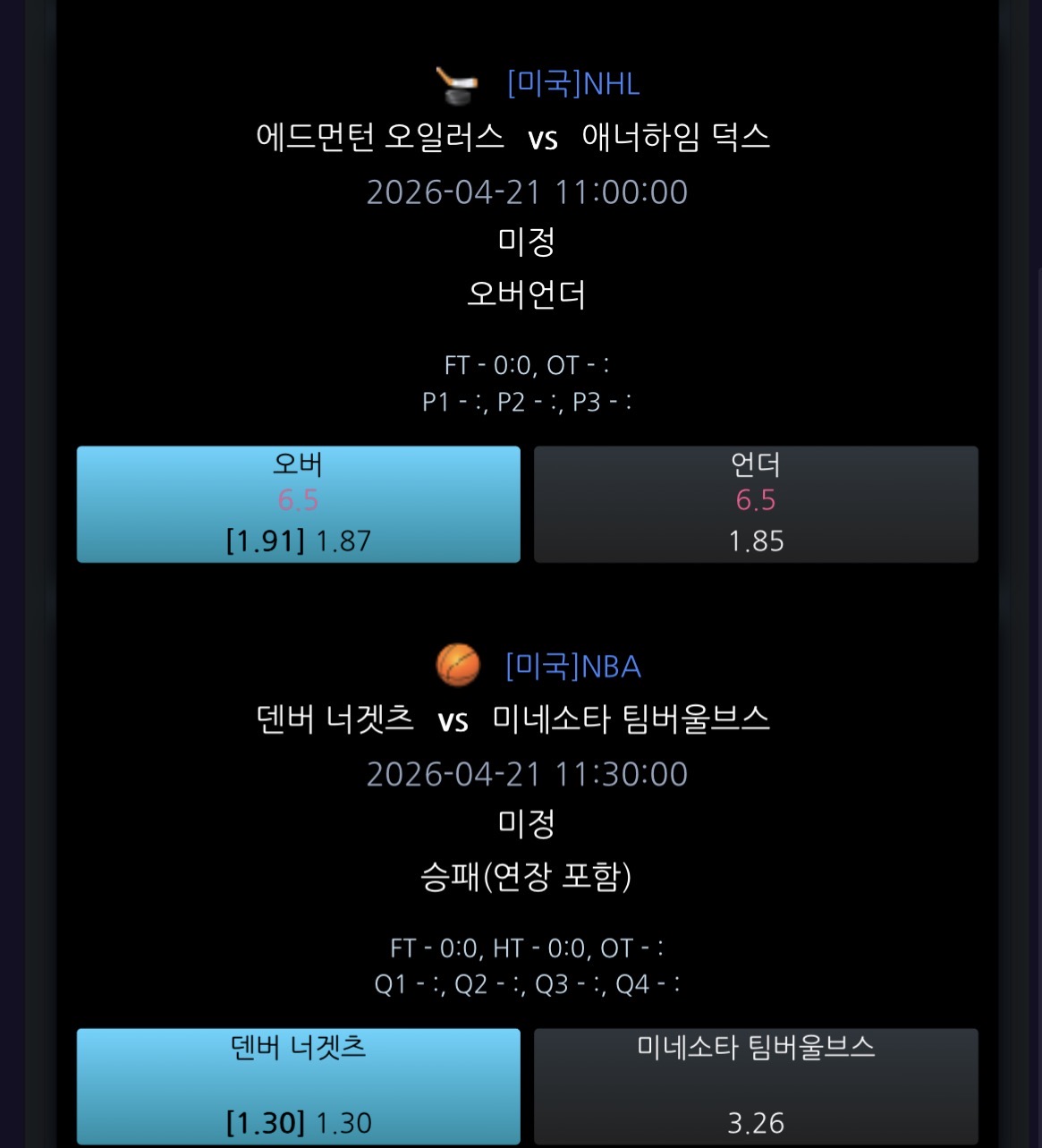Viewport: 1042px width, 1148px height.
Task: Select the 오버 6.5 bet option
Action: pyautogui.click(x=298, y=504)
